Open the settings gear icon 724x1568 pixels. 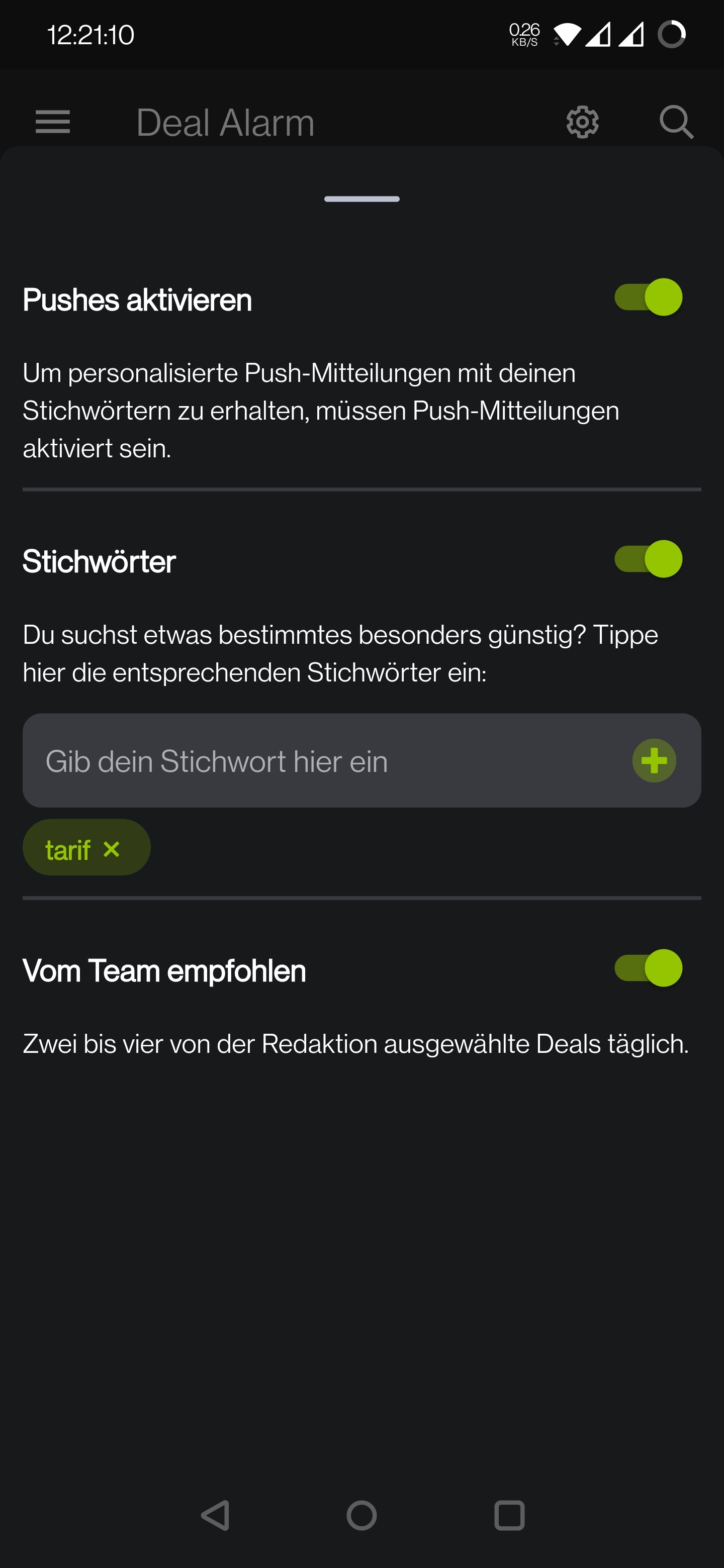(582, 122)
